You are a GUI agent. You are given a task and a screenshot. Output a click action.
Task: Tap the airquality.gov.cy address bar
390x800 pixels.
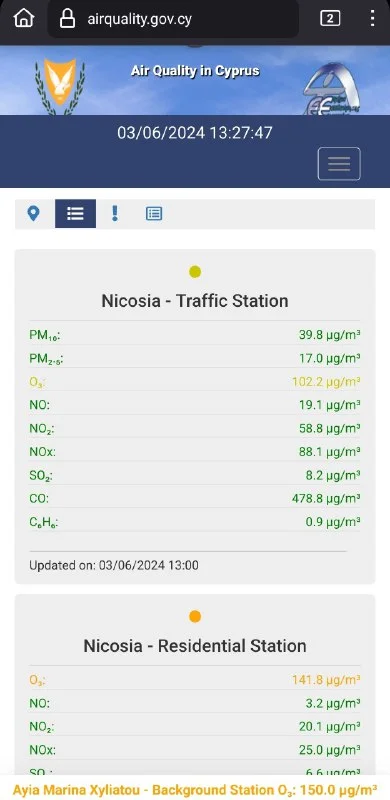click(173, 19)
